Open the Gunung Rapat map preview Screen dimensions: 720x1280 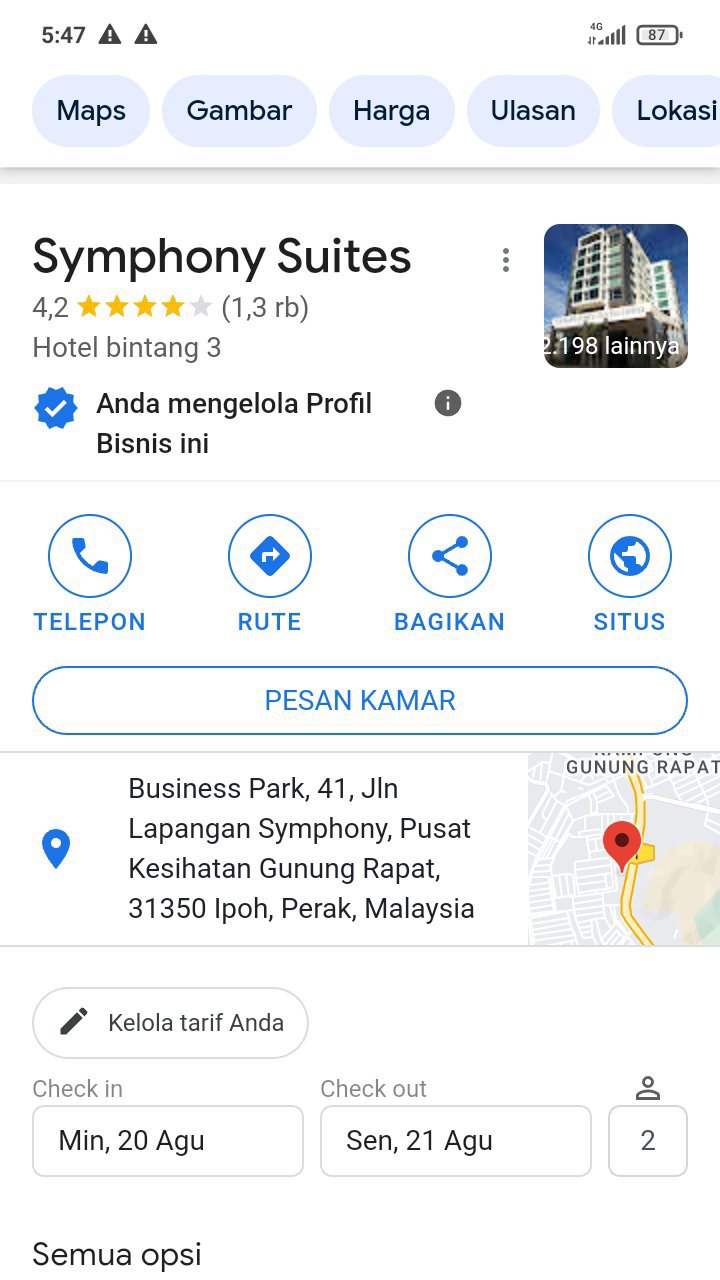pos(624,848)
